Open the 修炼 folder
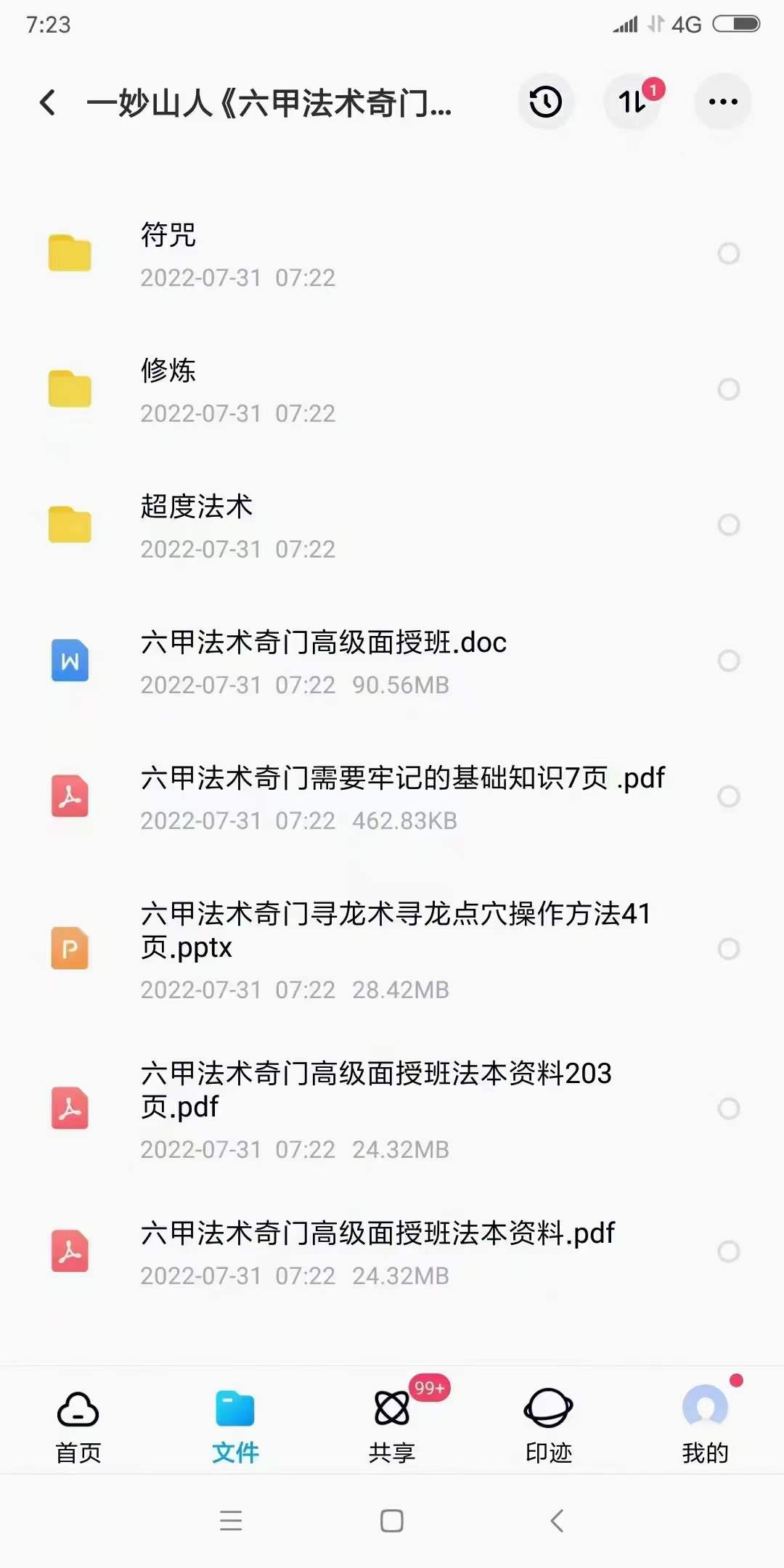This screenshot has height=1568, width=784. (392, 391)
